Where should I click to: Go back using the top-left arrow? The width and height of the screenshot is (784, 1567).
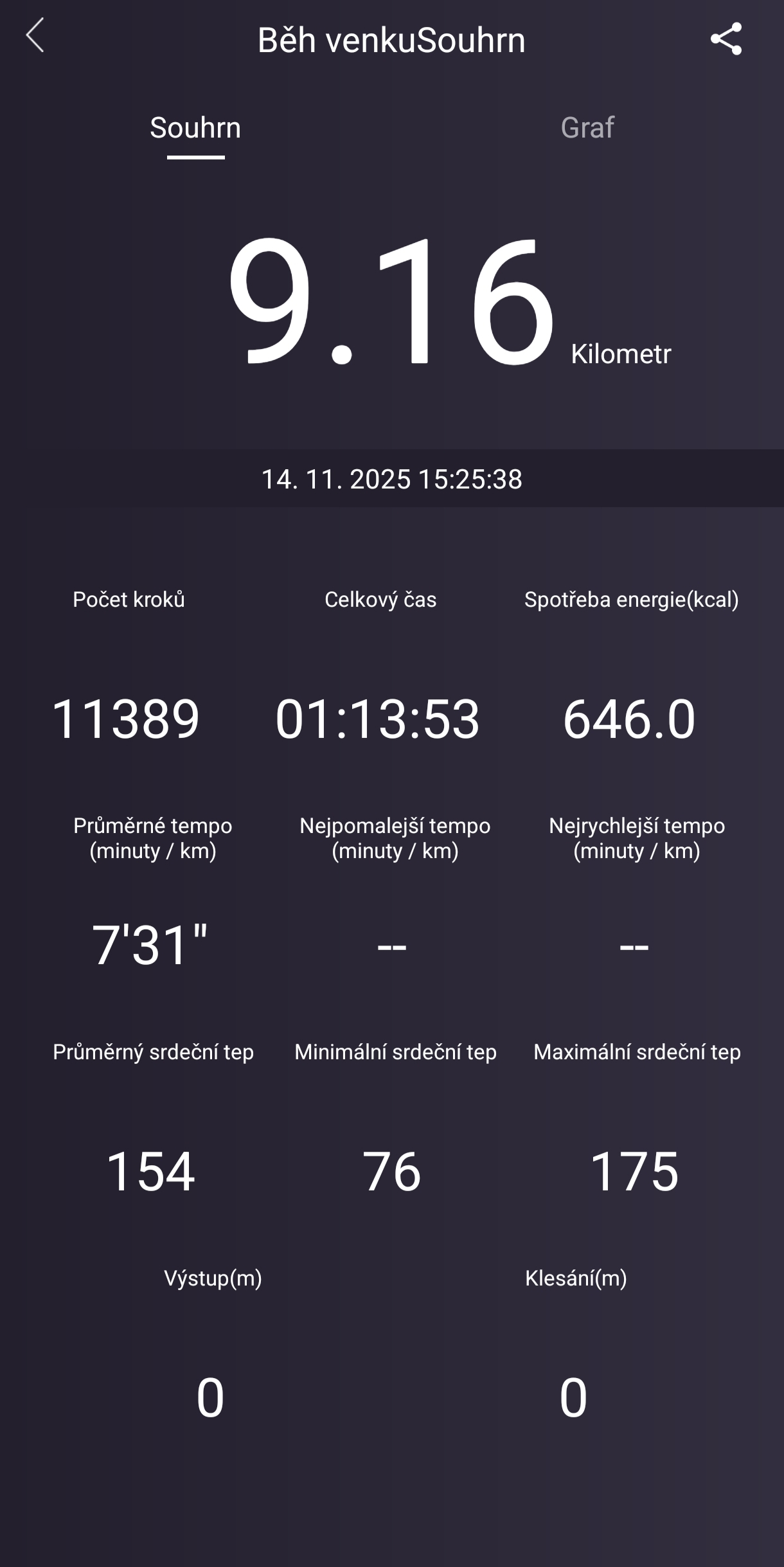click(35, 36)
